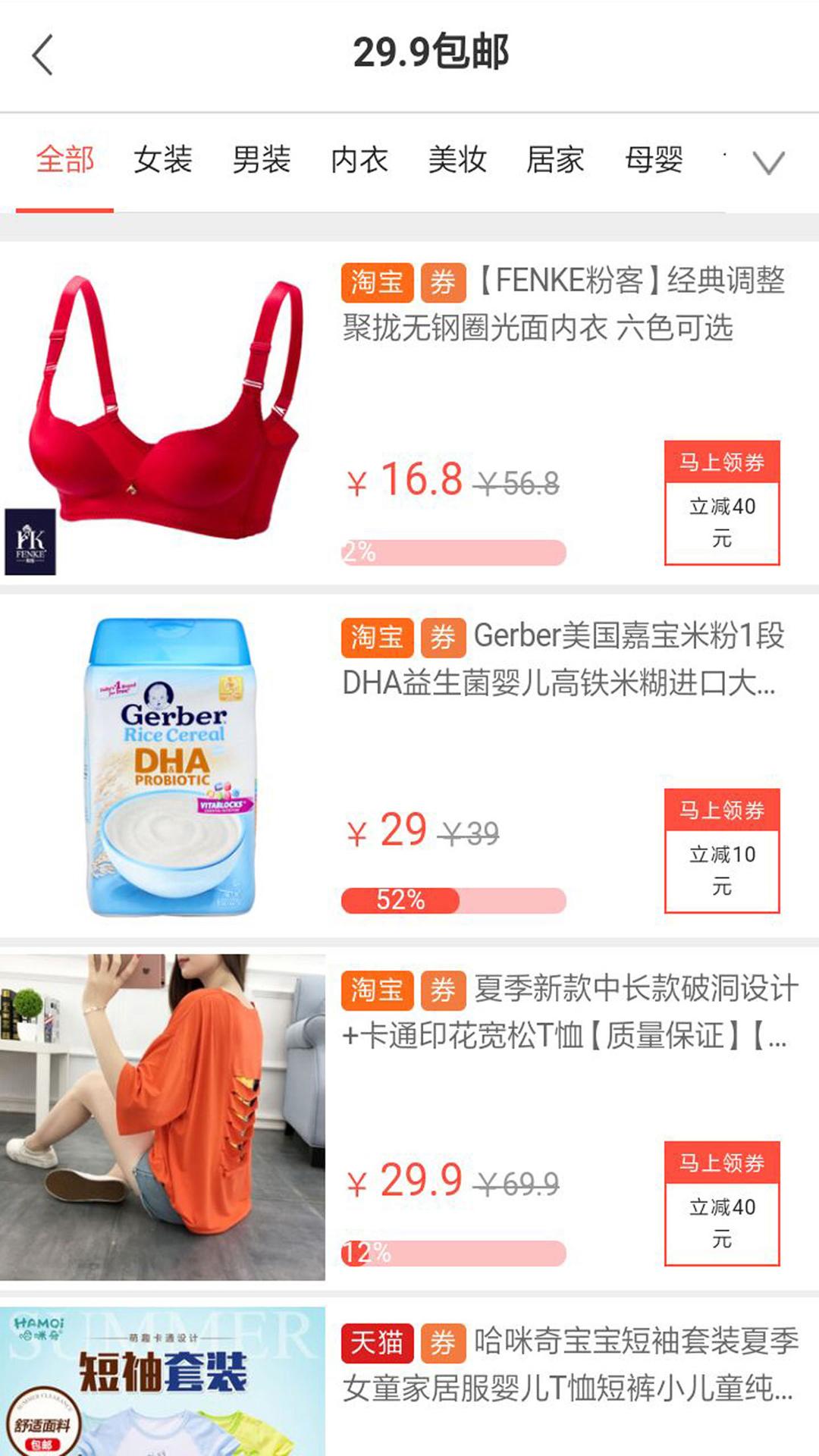Image resolution: width=819 pixels, height=1456 pixels.
Task: Go back using the top-left arrow
Action: (x=43, y=55)
